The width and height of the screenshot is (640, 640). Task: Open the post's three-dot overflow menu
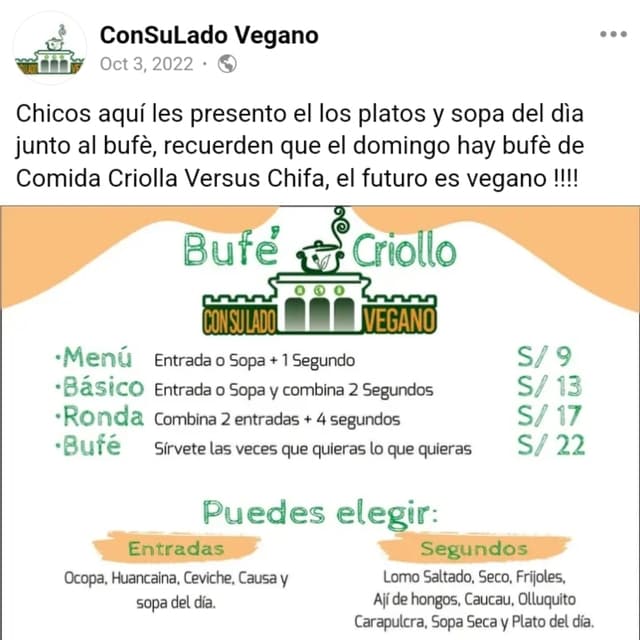[612, 35]
